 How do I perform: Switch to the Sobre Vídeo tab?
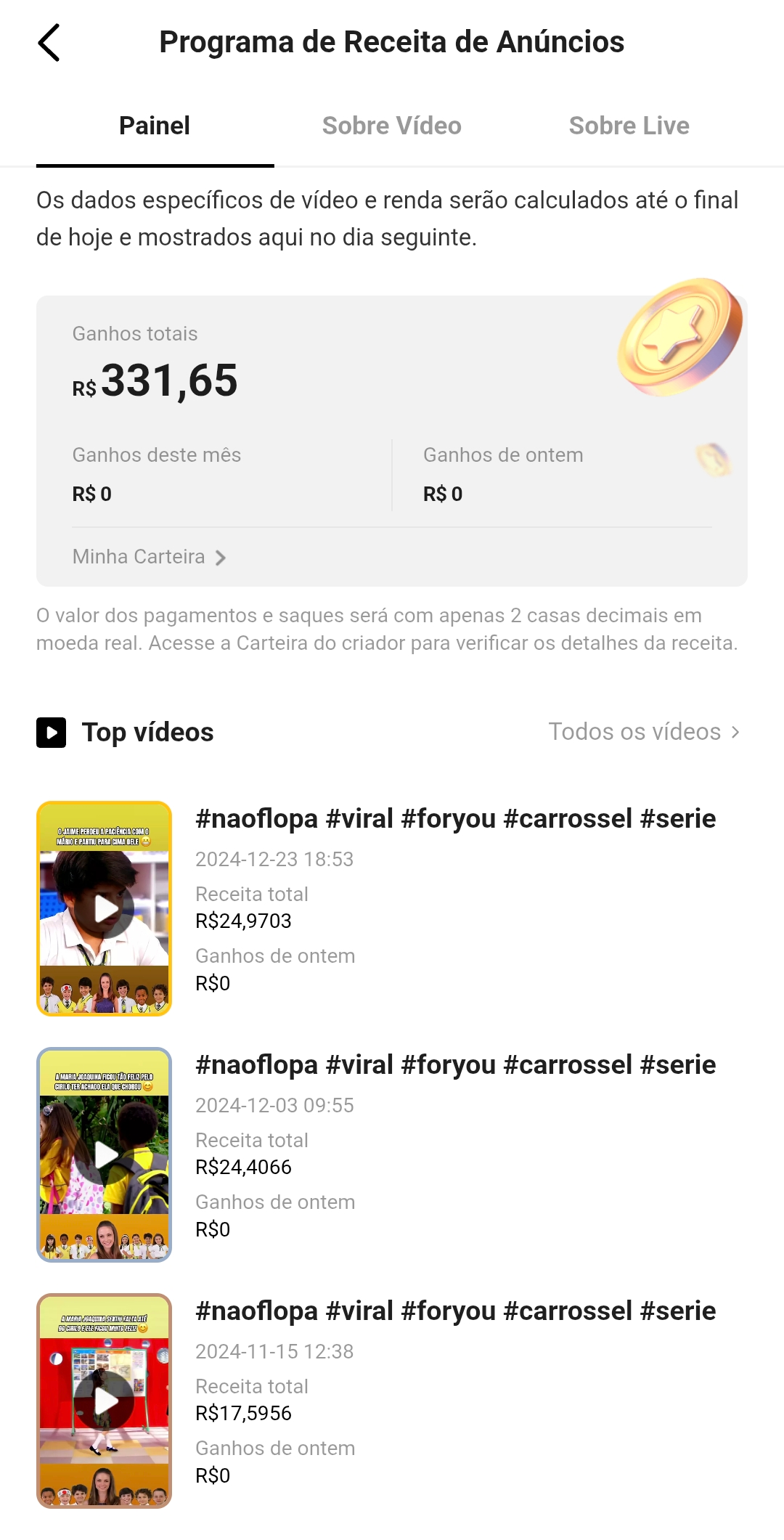pyautogui.click(x=391, y=126)
